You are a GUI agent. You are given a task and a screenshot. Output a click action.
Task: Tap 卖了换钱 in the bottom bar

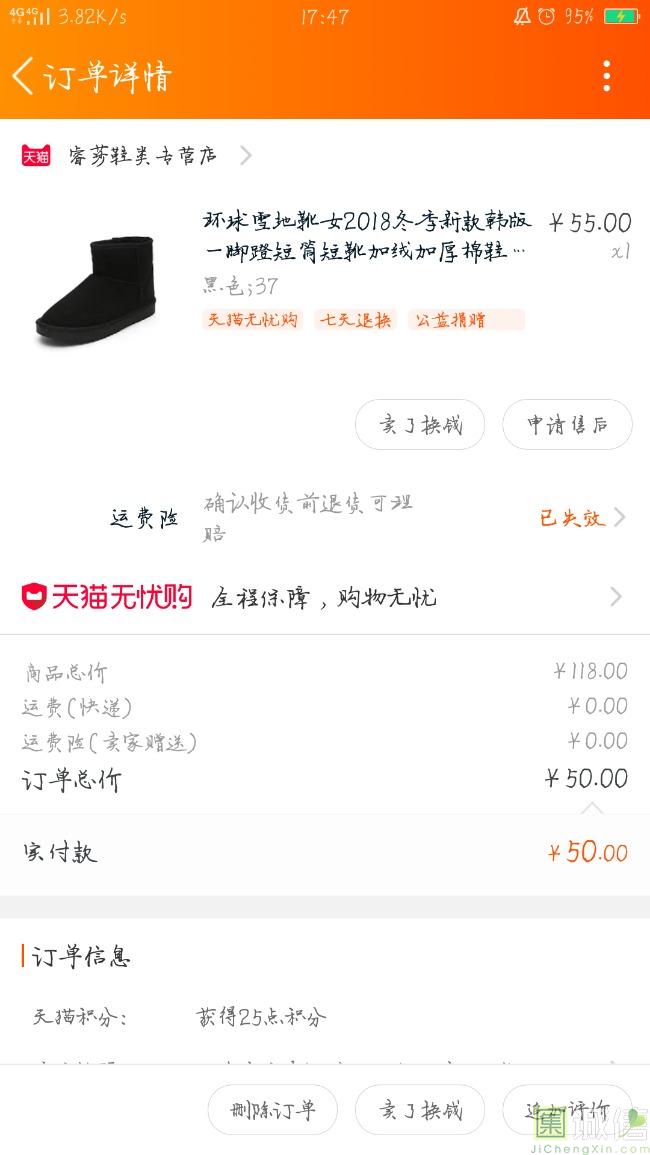click(420, 1109)
